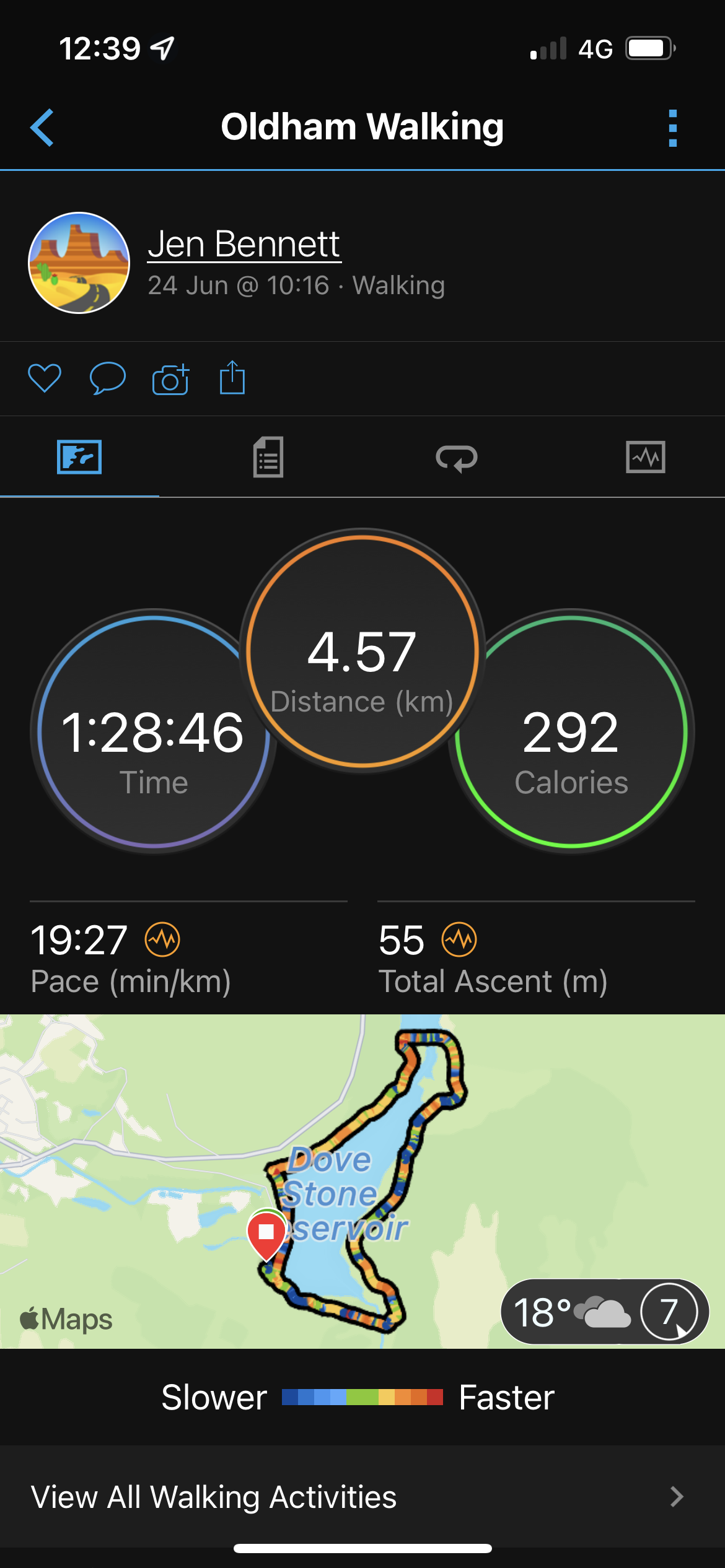Viewport: 725px width, 1568px height.
Task: Open Jen Bennett's profile picture
Action: pyautogui.click(x=79, y=263)
